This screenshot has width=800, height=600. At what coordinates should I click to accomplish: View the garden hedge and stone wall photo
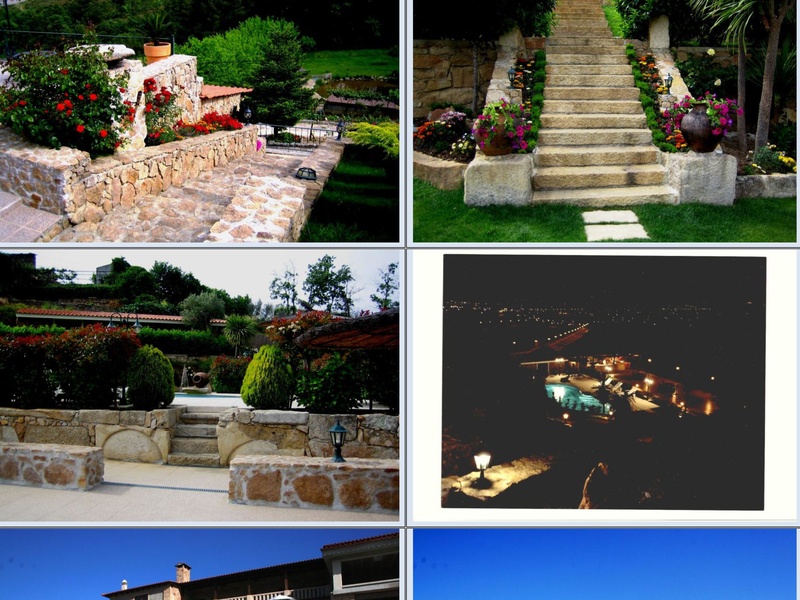199,385
